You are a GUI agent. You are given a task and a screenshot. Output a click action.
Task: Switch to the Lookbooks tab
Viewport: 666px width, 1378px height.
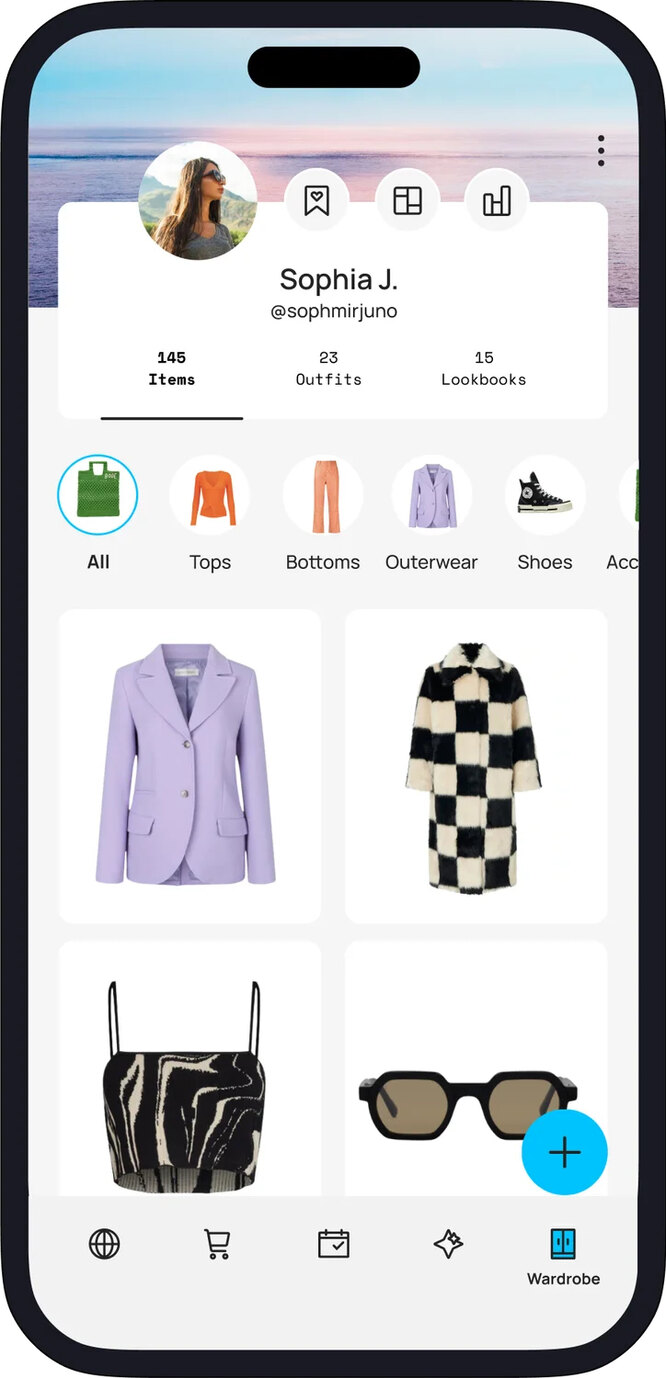[x=483, y=369]
